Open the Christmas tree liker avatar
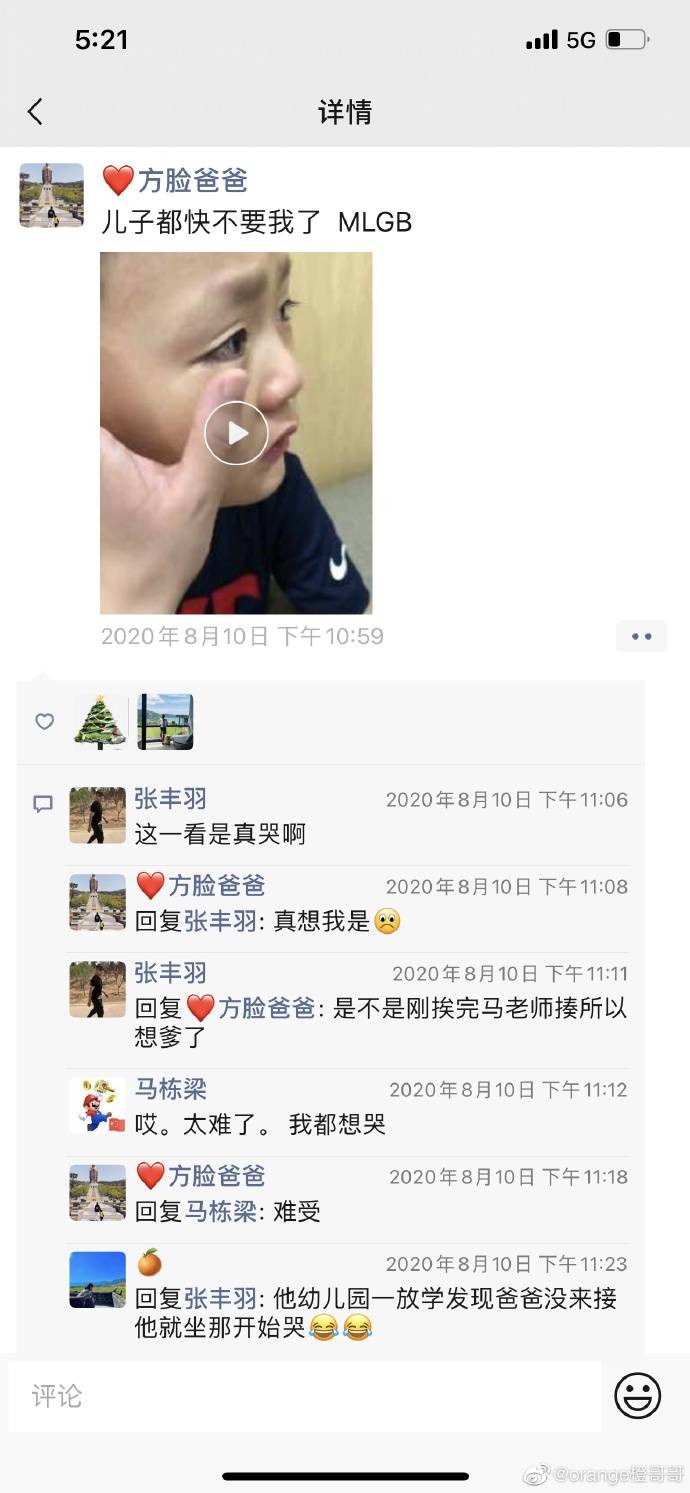This screenshot has height=1493, width=690. pos(101,722)
